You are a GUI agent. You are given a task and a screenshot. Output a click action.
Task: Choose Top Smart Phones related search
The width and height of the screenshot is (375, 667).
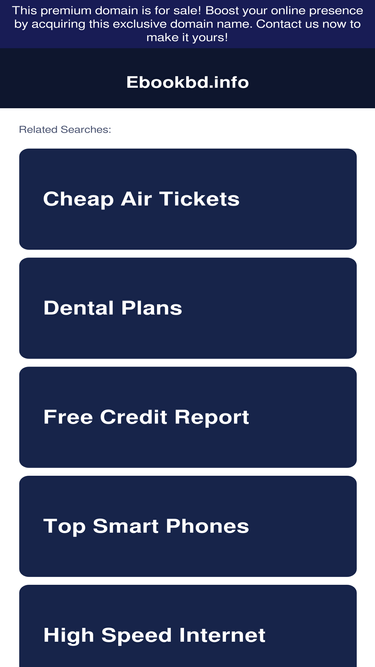tap(188, 526)
